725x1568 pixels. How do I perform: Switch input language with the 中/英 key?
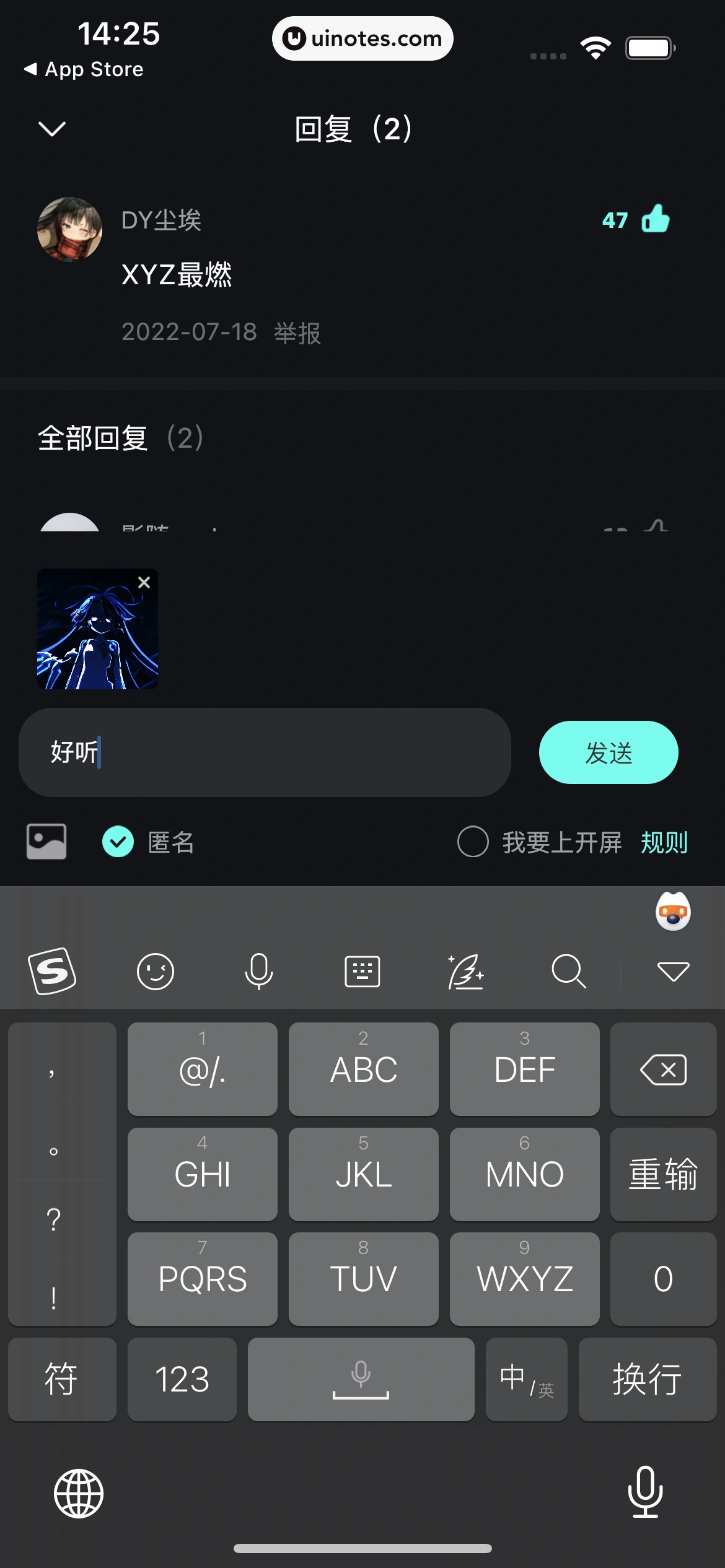click(526, 1379)
